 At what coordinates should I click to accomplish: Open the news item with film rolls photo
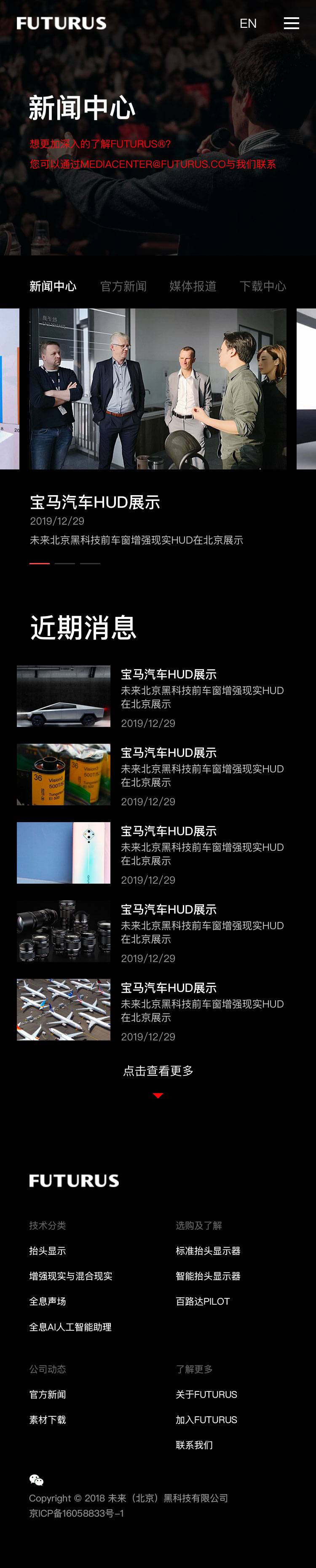pyautogui.click(x=63, y=774)
